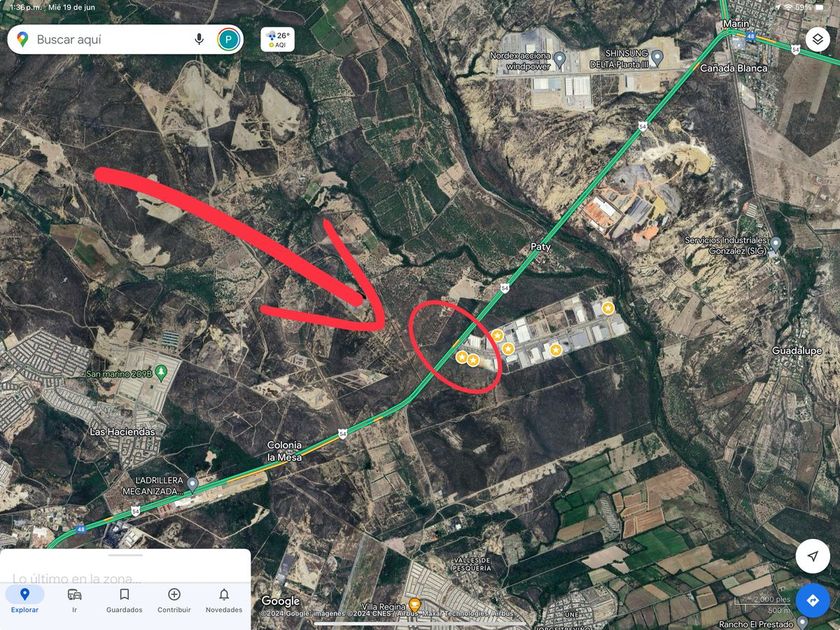Select the SHINSUNG DELTA Planta III pin
Screen dimensions: 840x630
point(657,57)
